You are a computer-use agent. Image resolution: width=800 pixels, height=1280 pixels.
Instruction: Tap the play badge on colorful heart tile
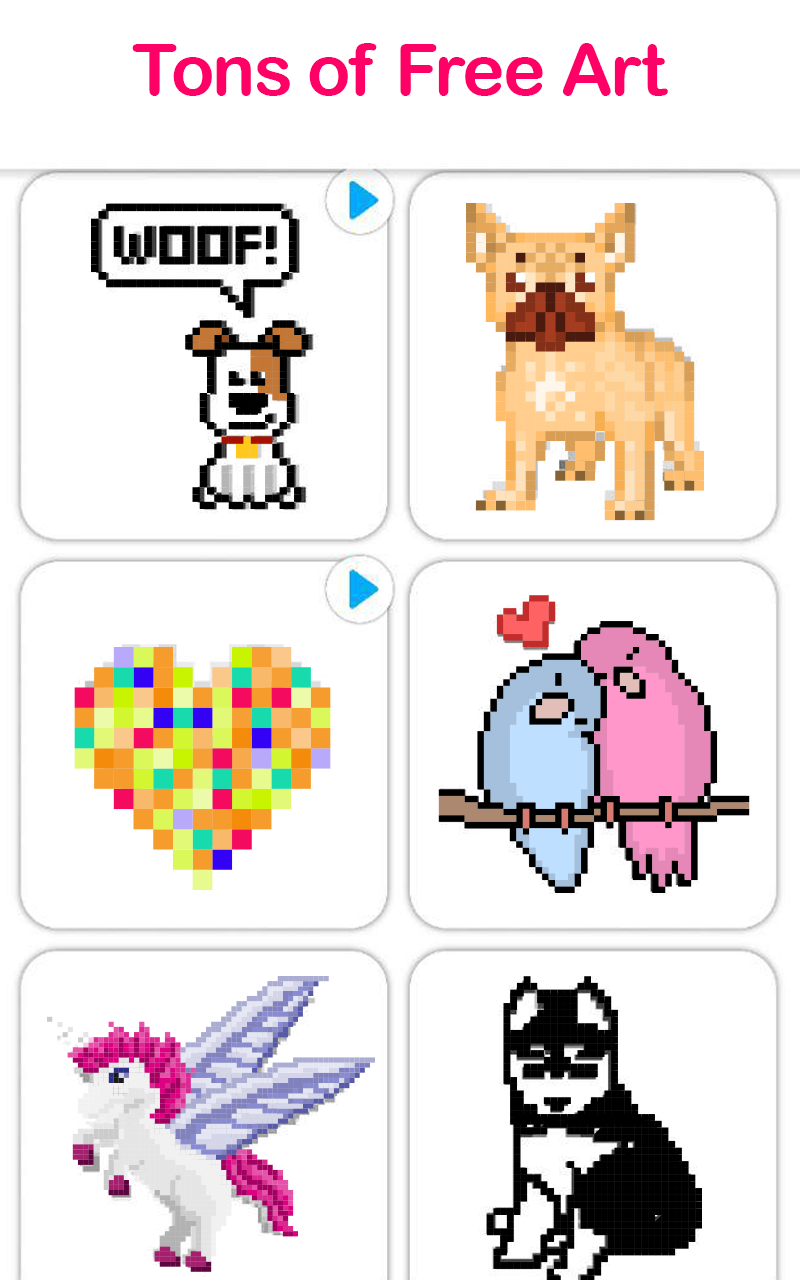pyautogui.click(x=361, y=590)
